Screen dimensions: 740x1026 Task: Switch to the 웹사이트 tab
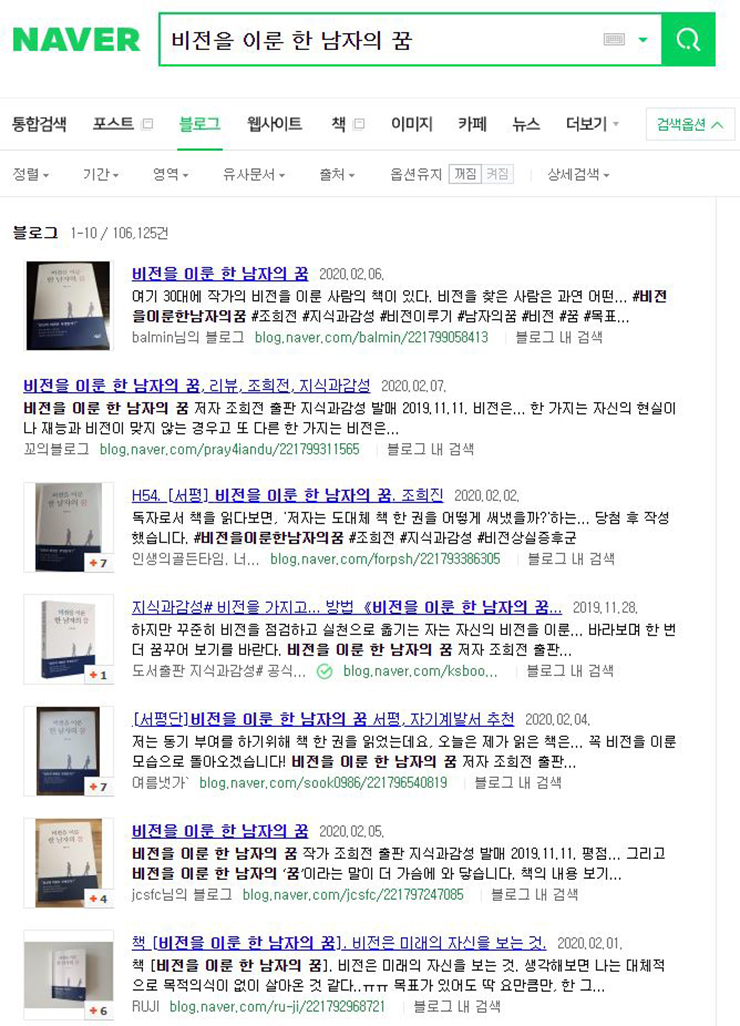(x=275, y=124)
